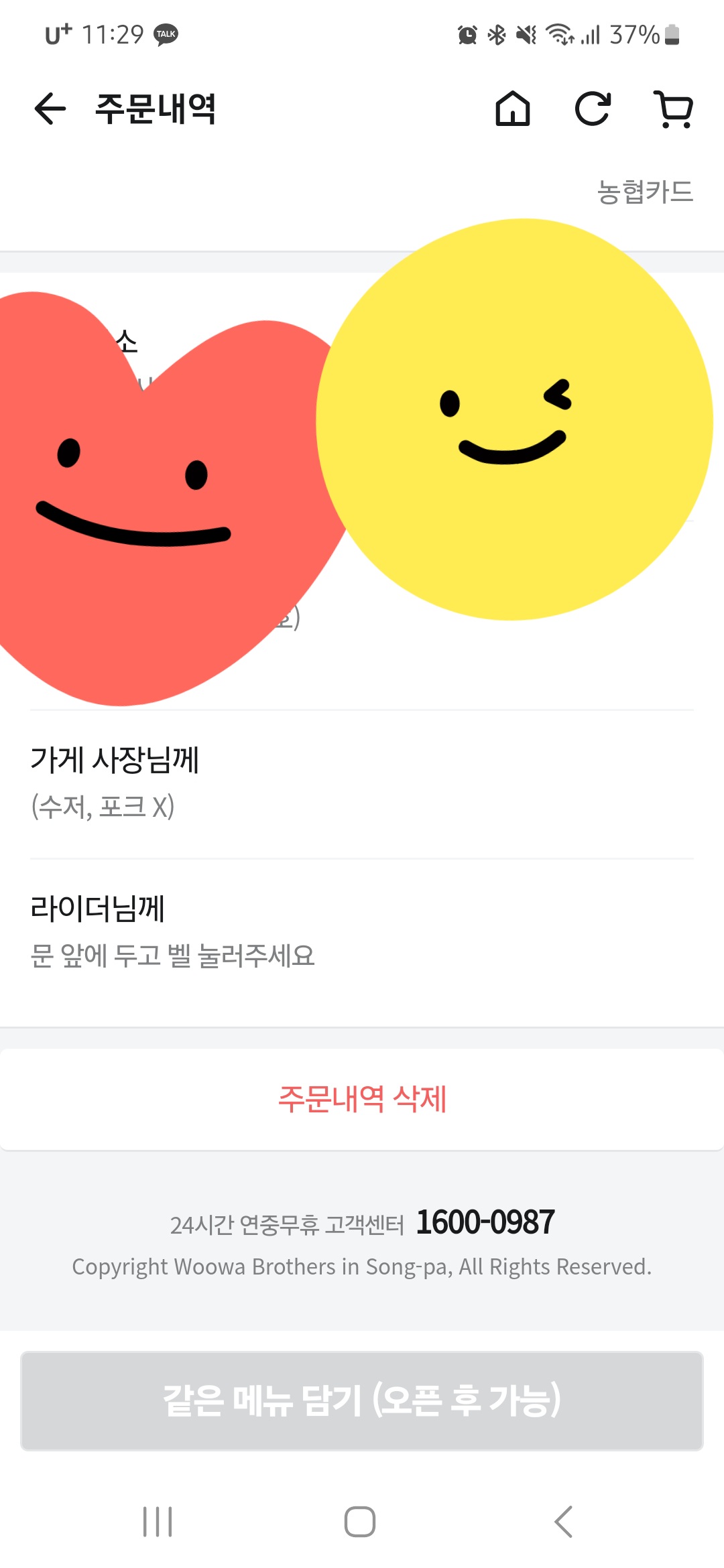Delete this order with 주문내역 삭제
724x1568 pixels.
point(362,1099)
